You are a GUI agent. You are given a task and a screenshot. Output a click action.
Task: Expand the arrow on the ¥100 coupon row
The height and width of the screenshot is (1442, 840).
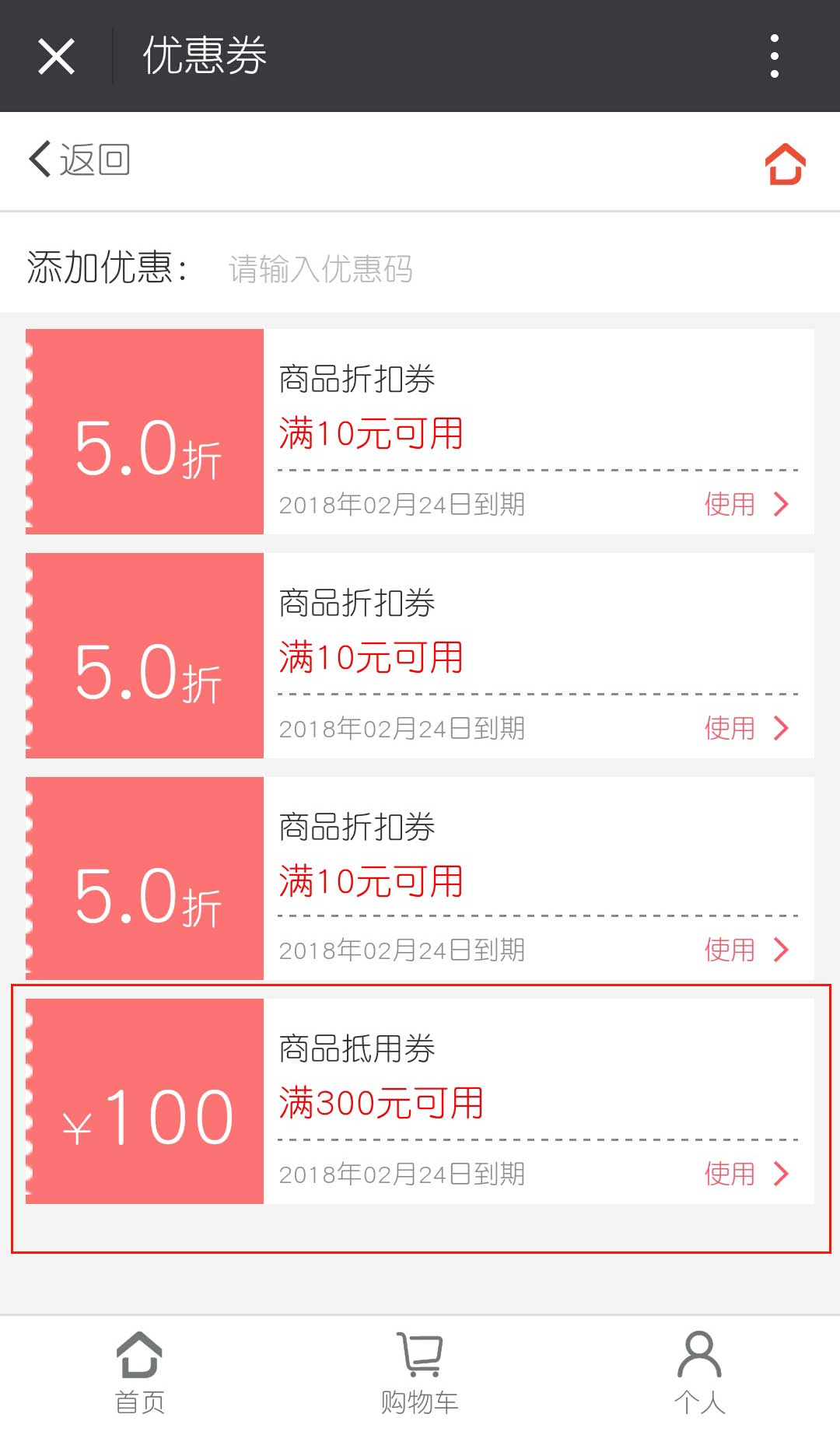(x=779, y=1173)
